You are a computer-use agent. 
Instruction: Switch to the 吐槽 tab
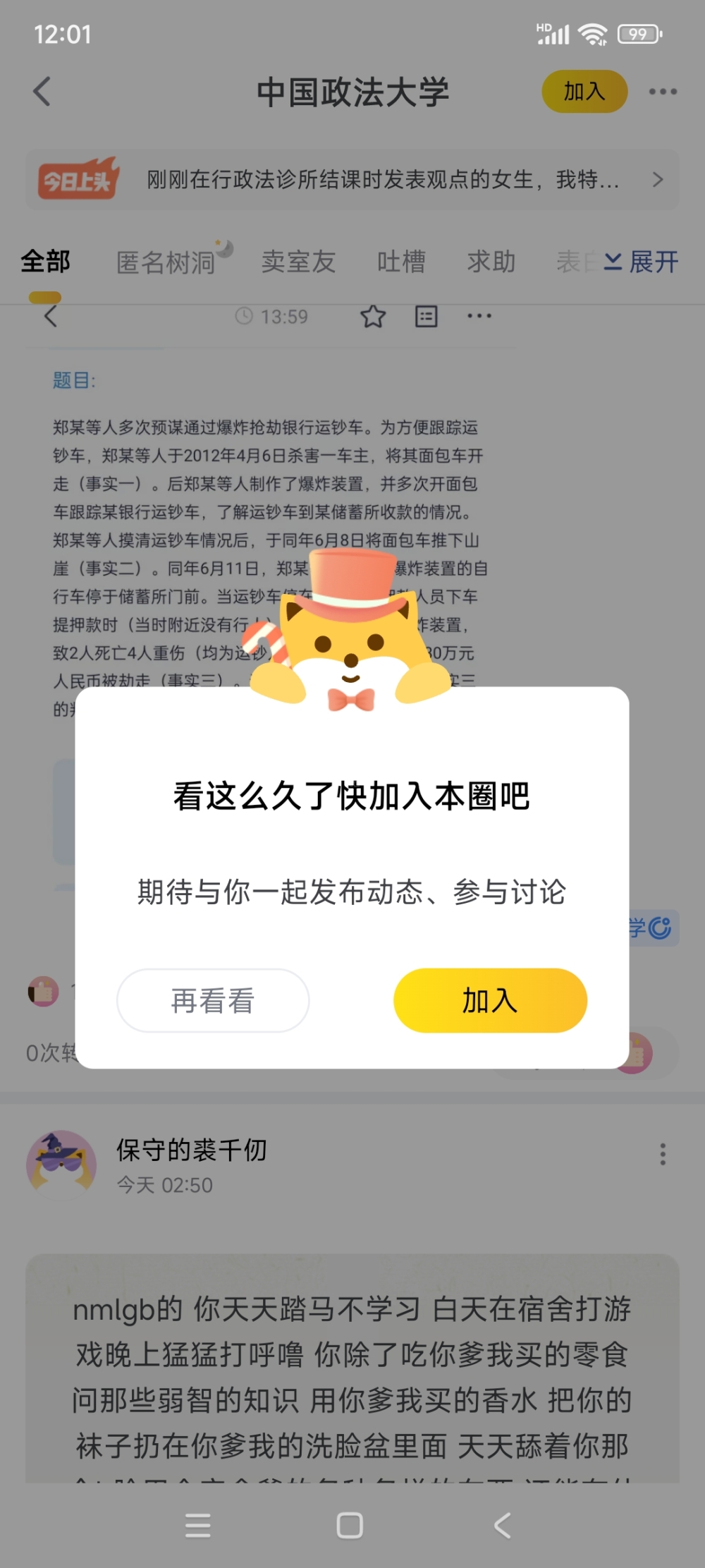400,262
